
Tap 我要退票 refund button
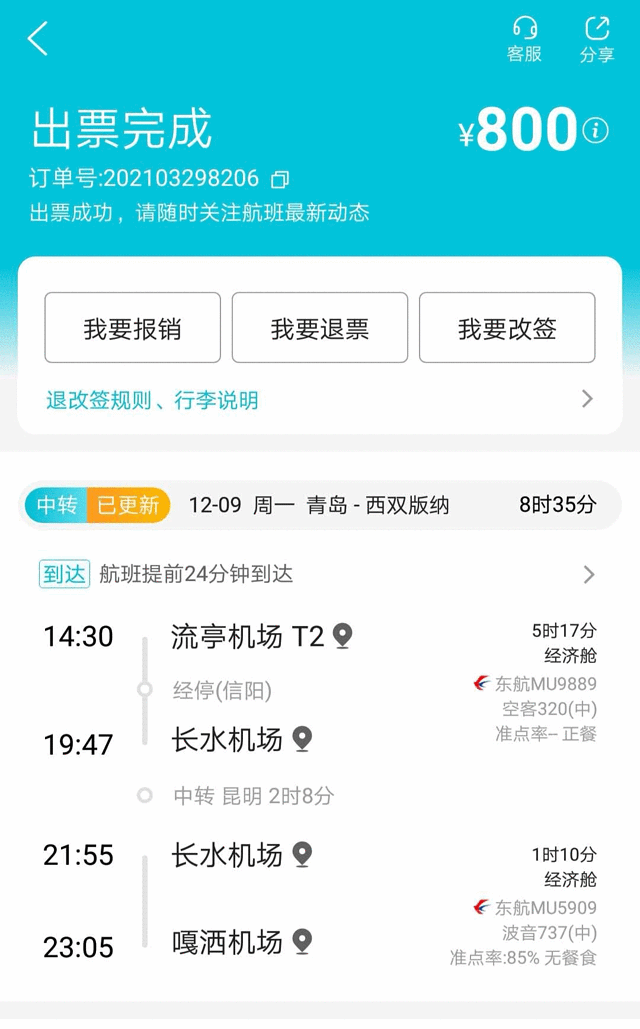tap(319, 328)
